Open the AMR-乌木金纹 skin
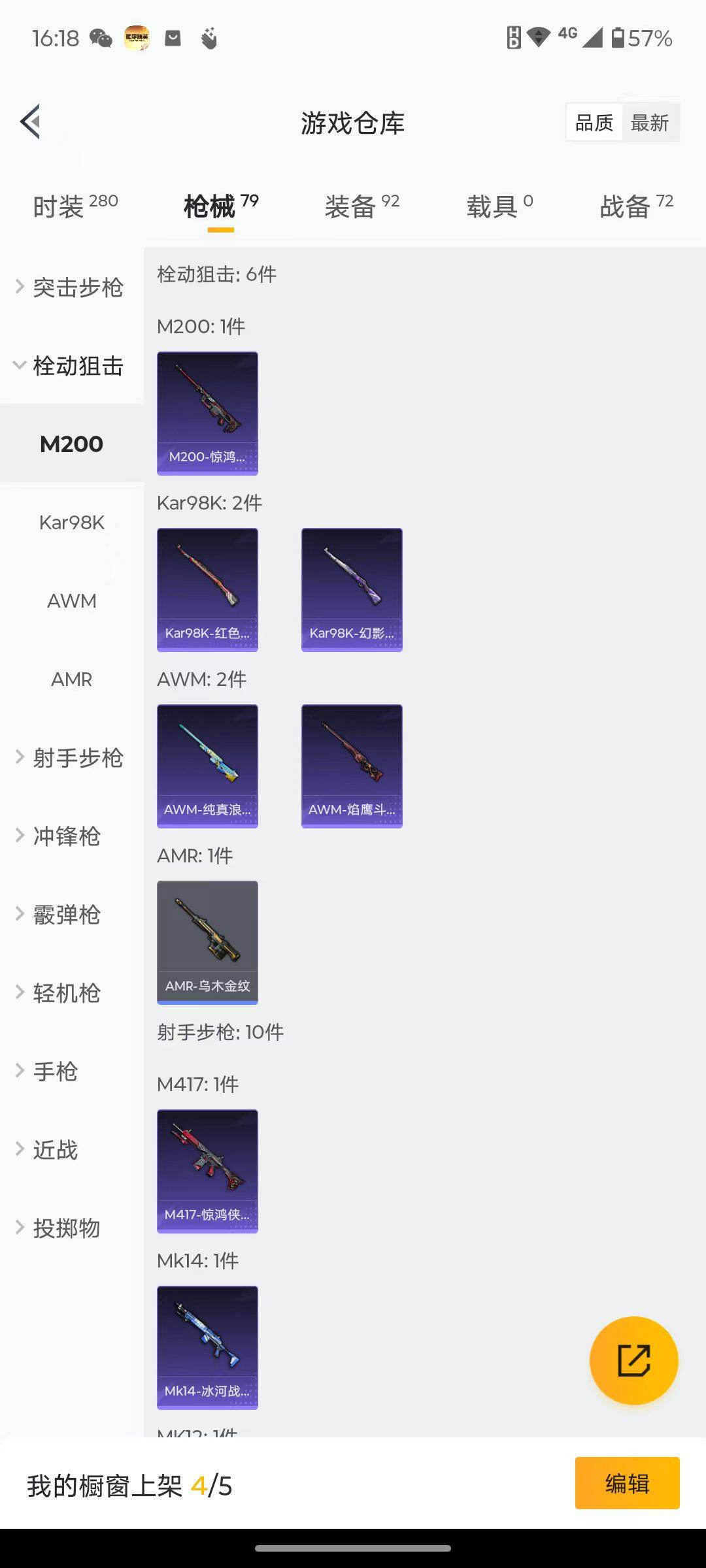The image size is (706, 1568). click(207, 942)
